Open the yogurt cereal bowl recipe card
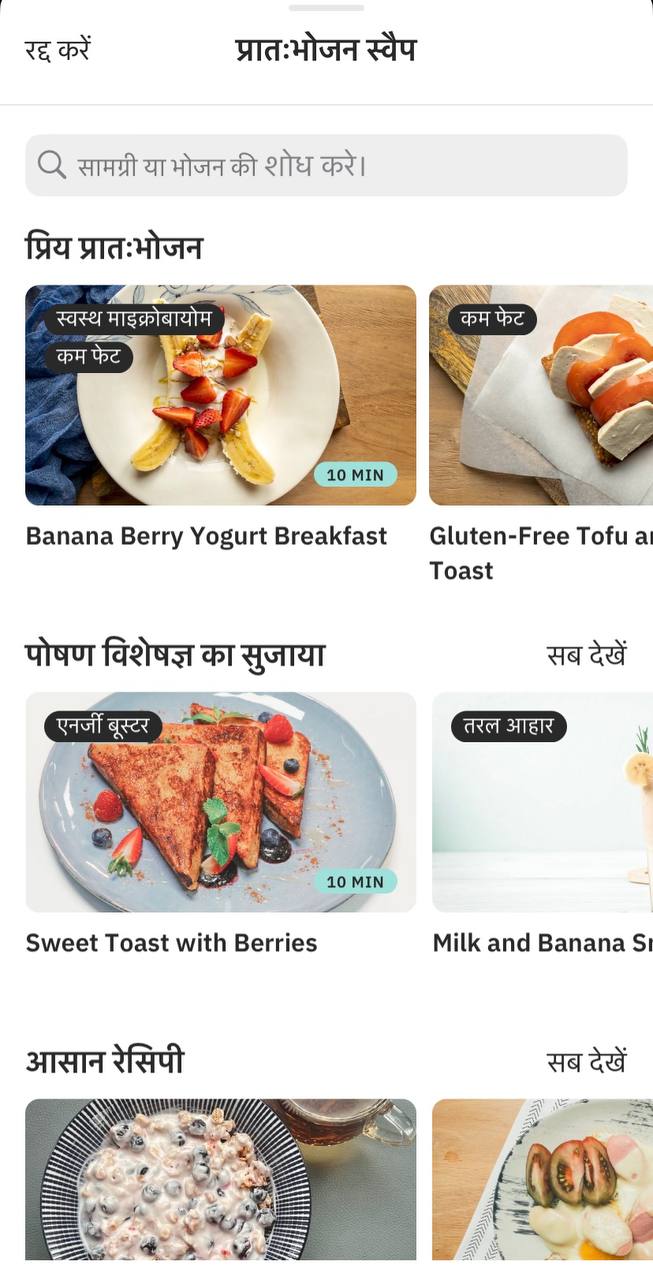Viewport: 653px width, 1280px height. 220,1180
